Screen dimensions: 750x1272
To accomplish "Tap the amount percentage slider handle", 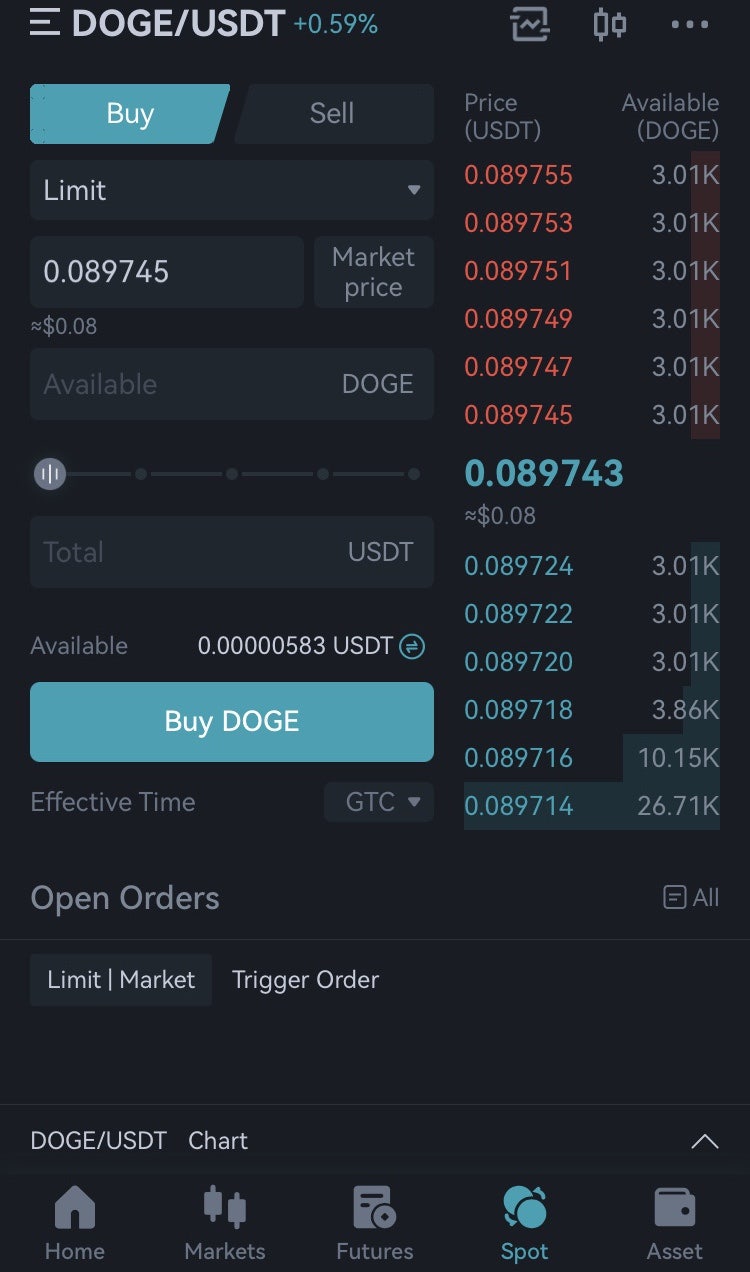I will tap(50, 474).
